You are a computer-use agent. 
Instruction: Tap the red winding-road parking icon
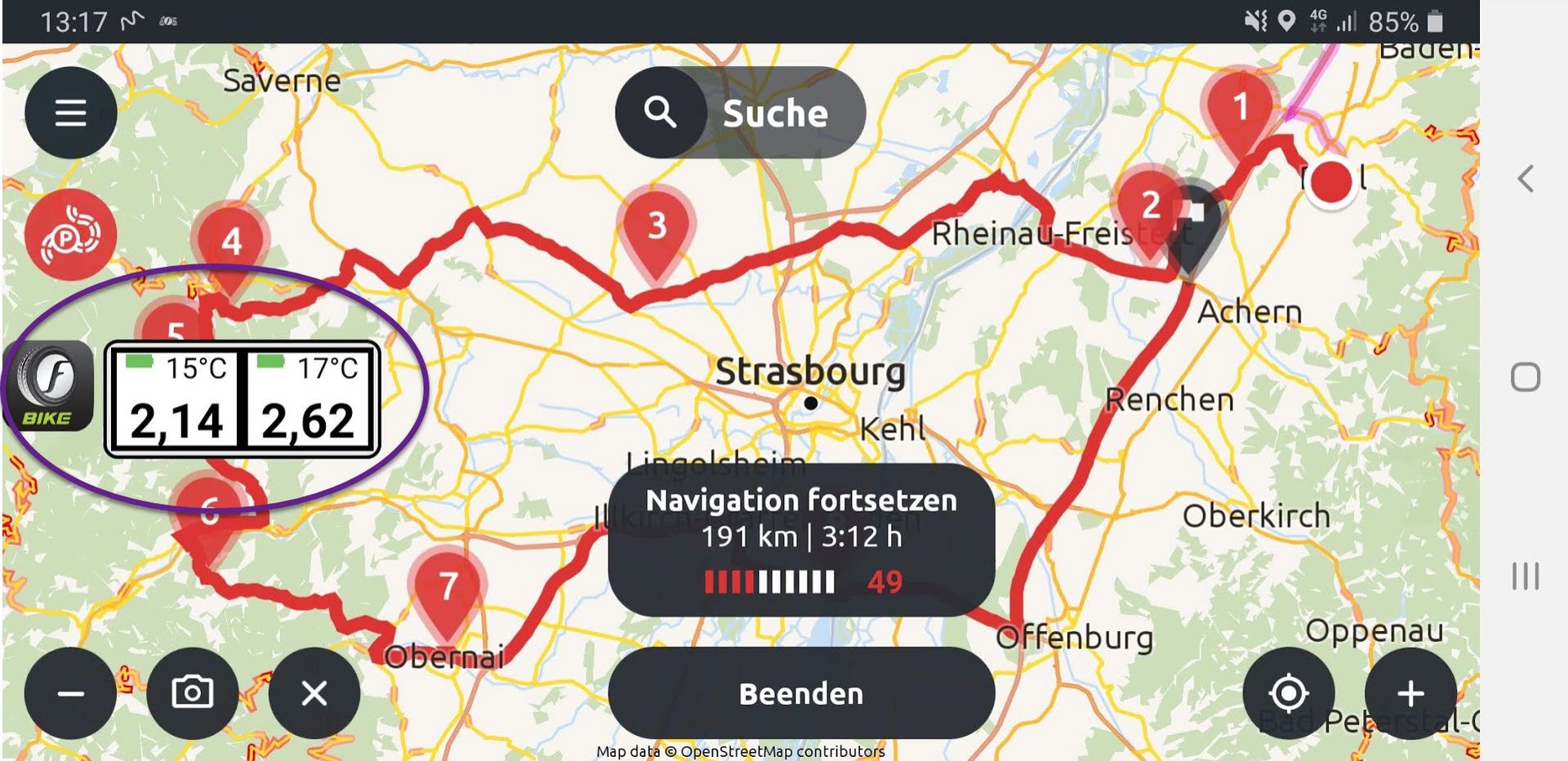coord(70,235)
